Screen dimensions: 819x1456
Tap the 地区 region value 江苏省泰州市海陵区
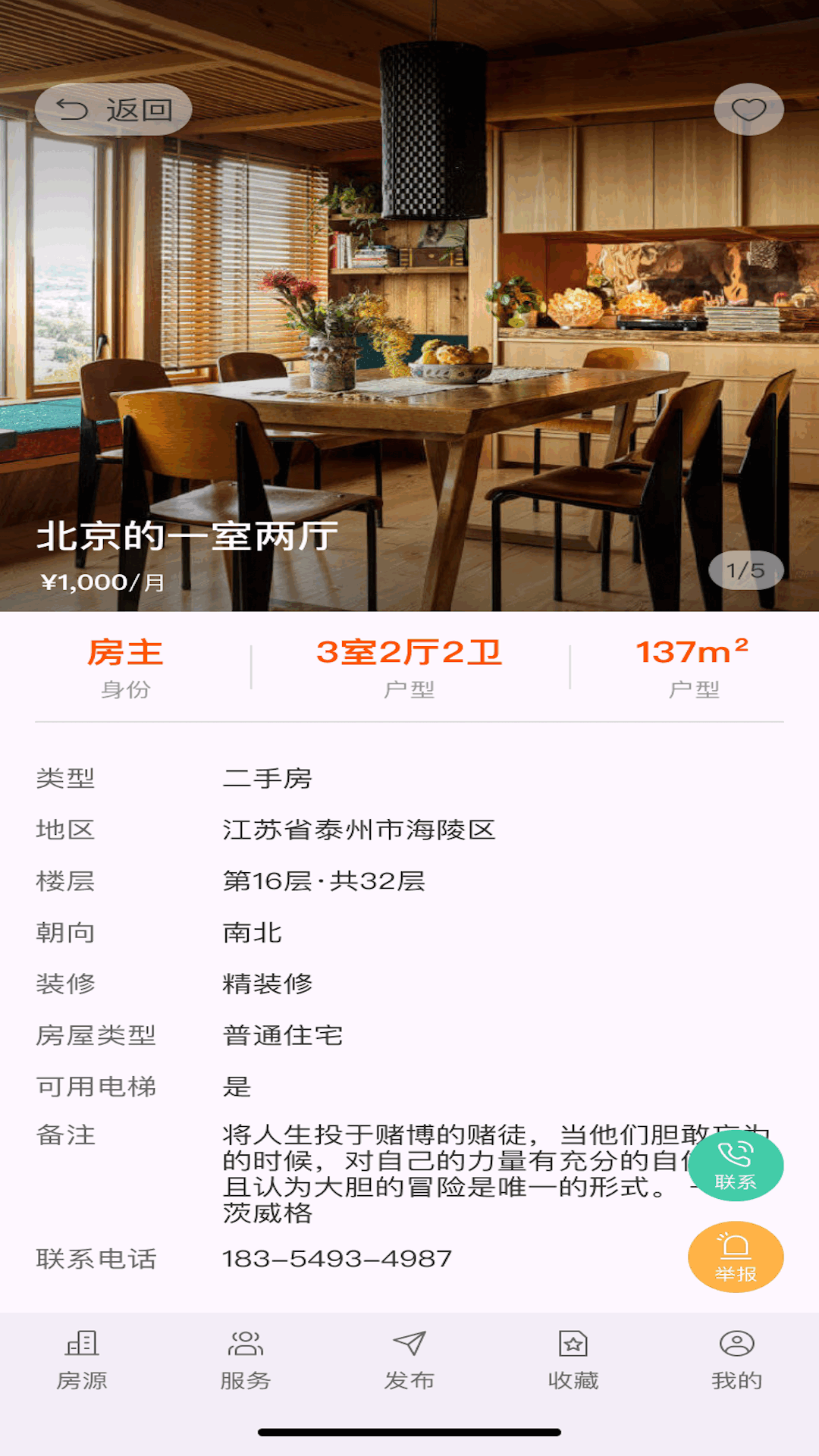tap(358, 830)
